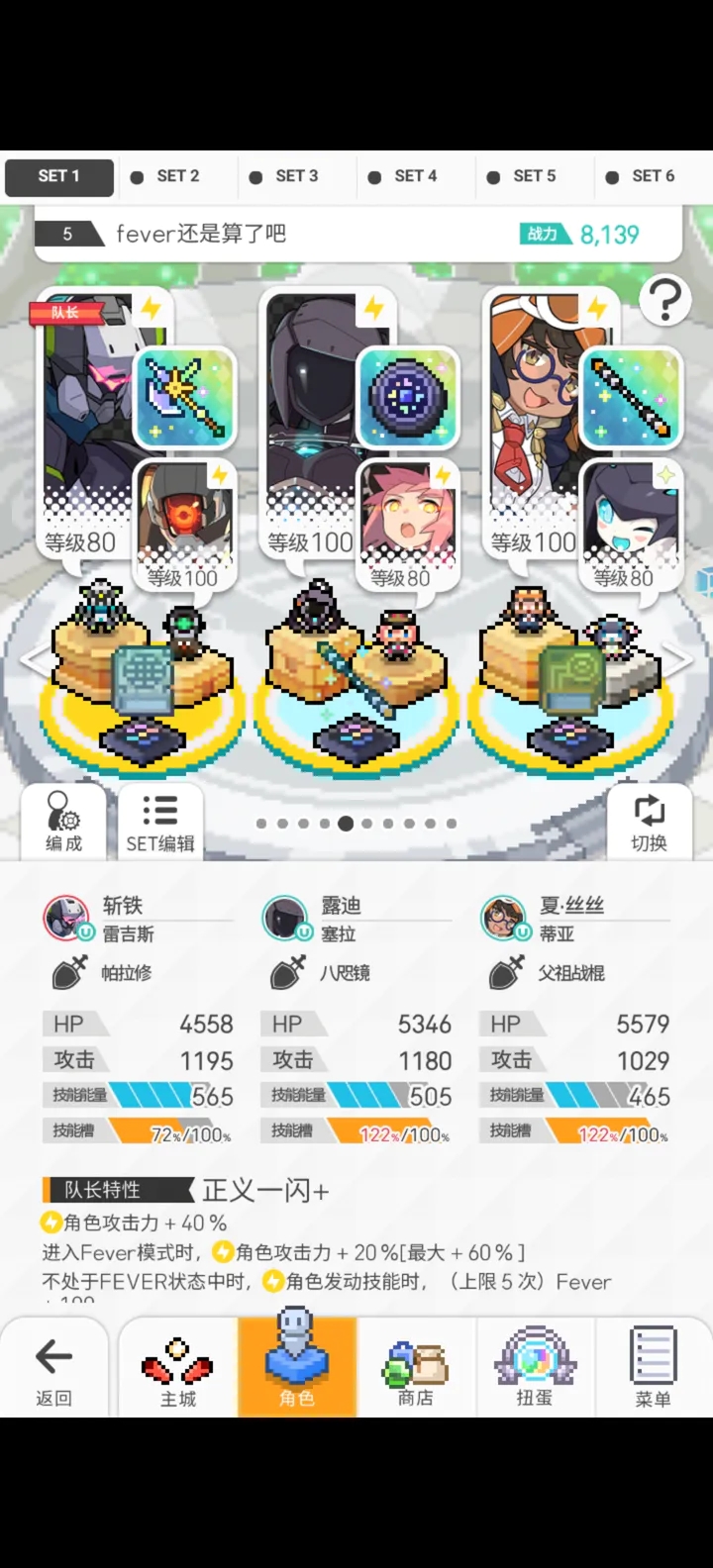Switch to the SET 2 tab
Image resolution: width=713 pixels, height=1568 pixels.
177,176
